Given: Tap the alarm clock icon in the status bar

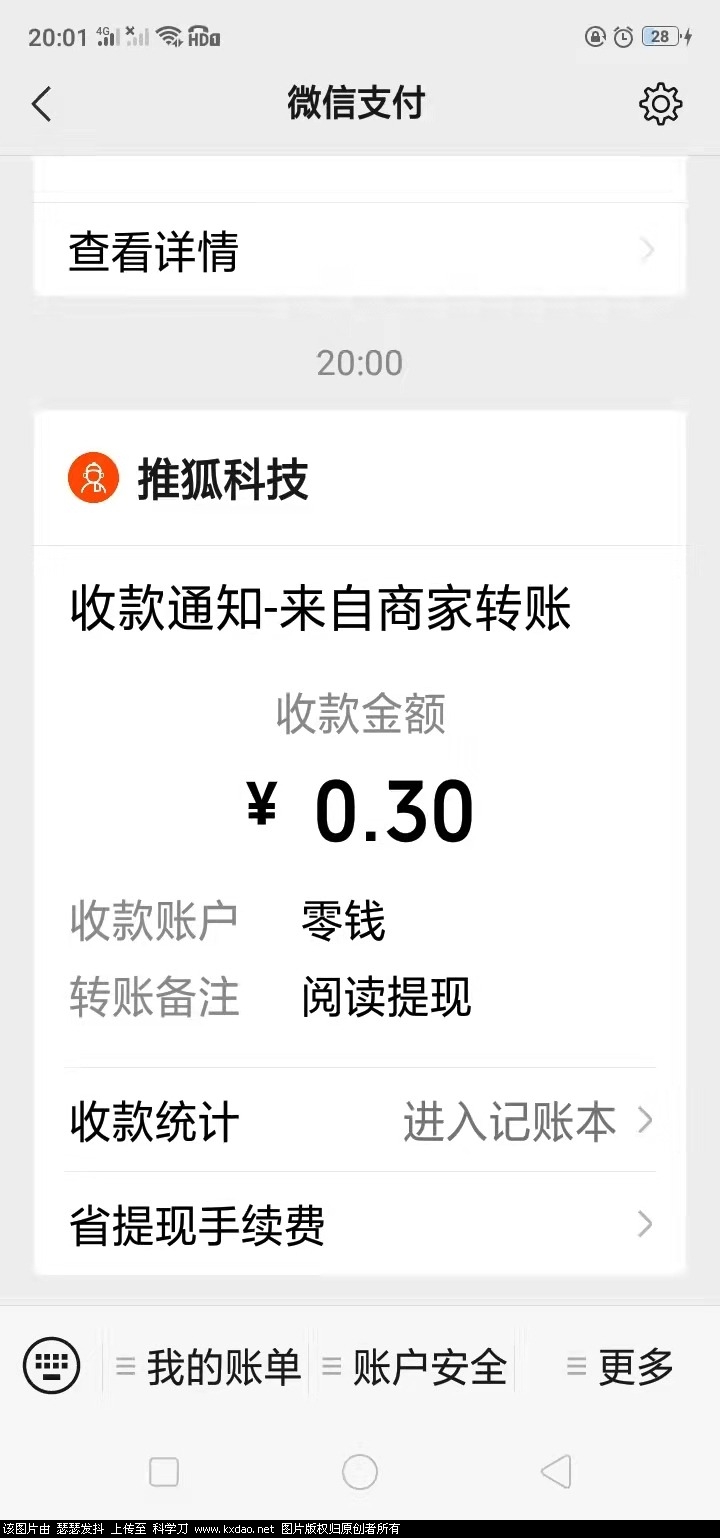Looking at the screenshot, I should tap(622, 36).
